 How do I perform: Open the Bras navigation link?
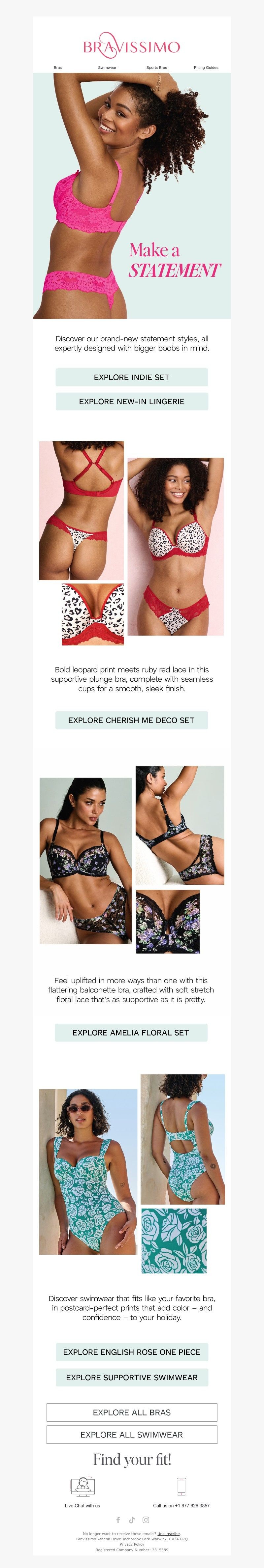click(x=57, y=68)
